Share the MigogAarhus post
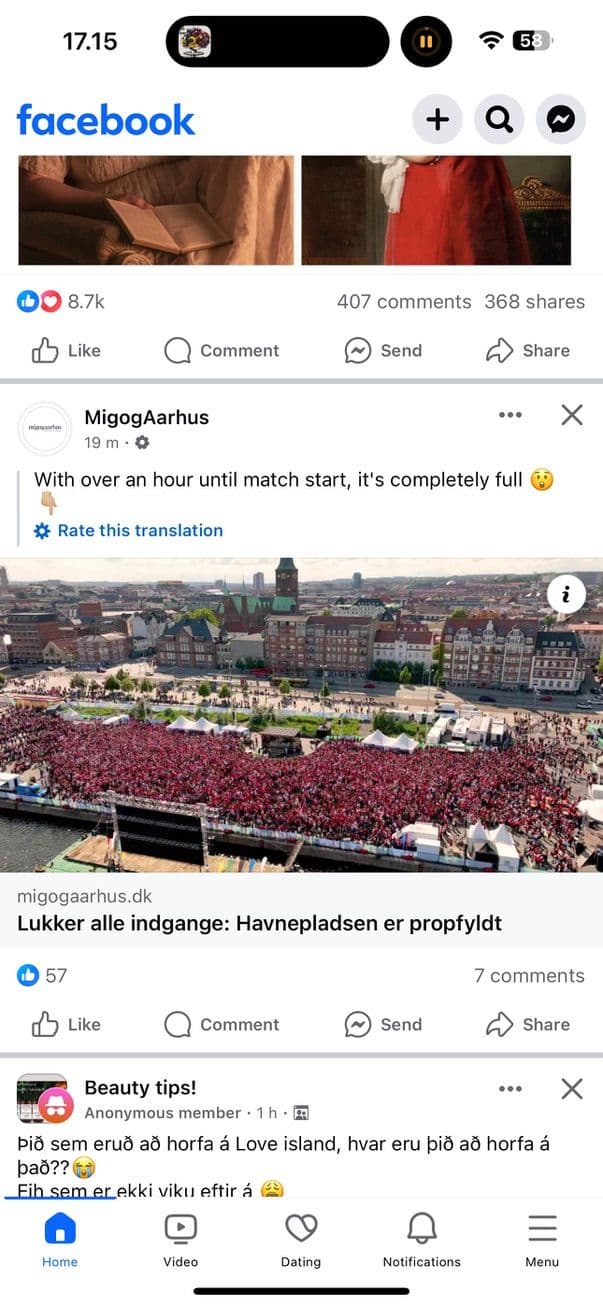The image size is (603, 1306). (x=527, y=1024)
